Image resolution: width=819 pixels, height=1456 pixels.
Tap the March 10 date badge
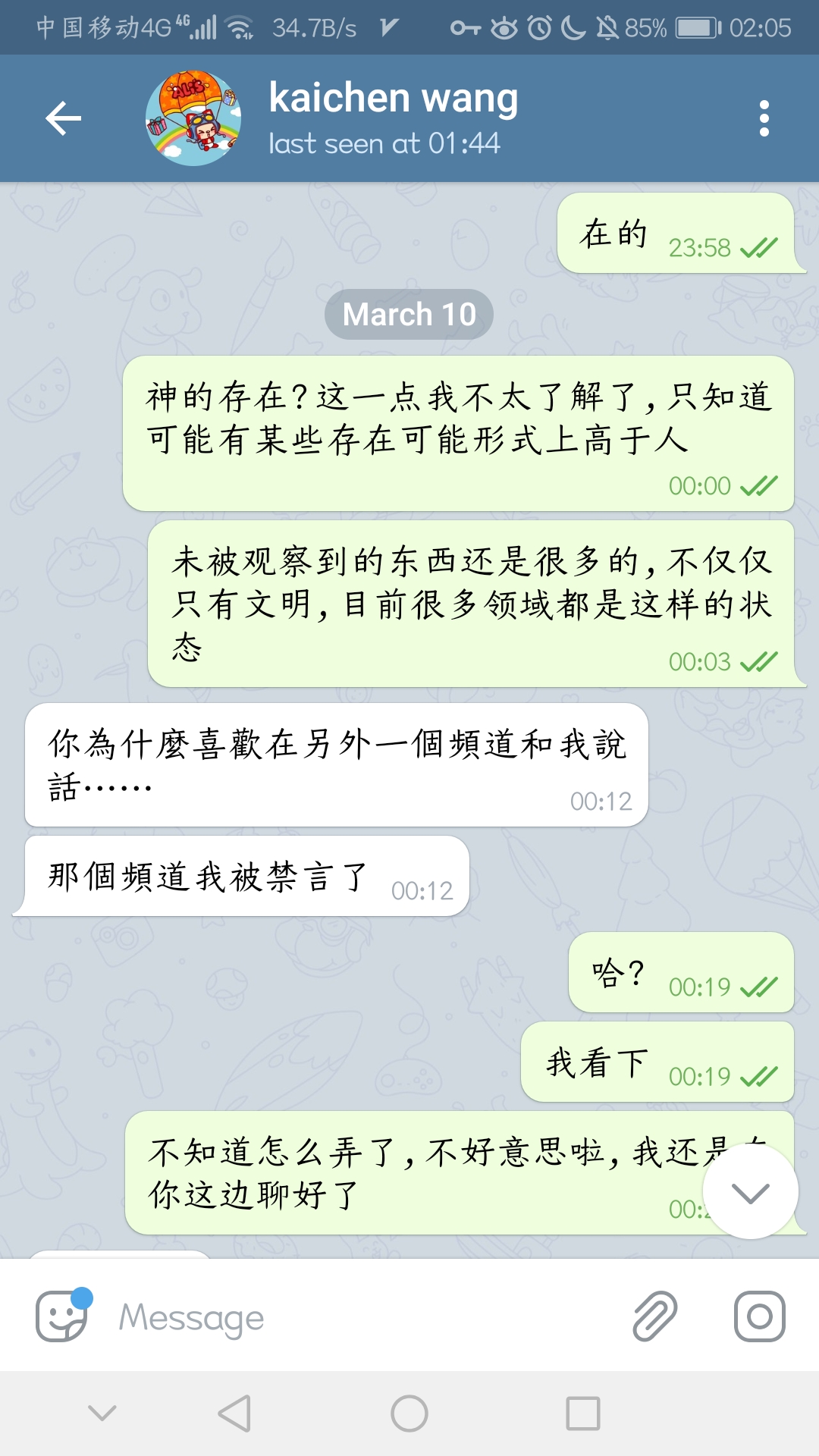click(409, 314)
